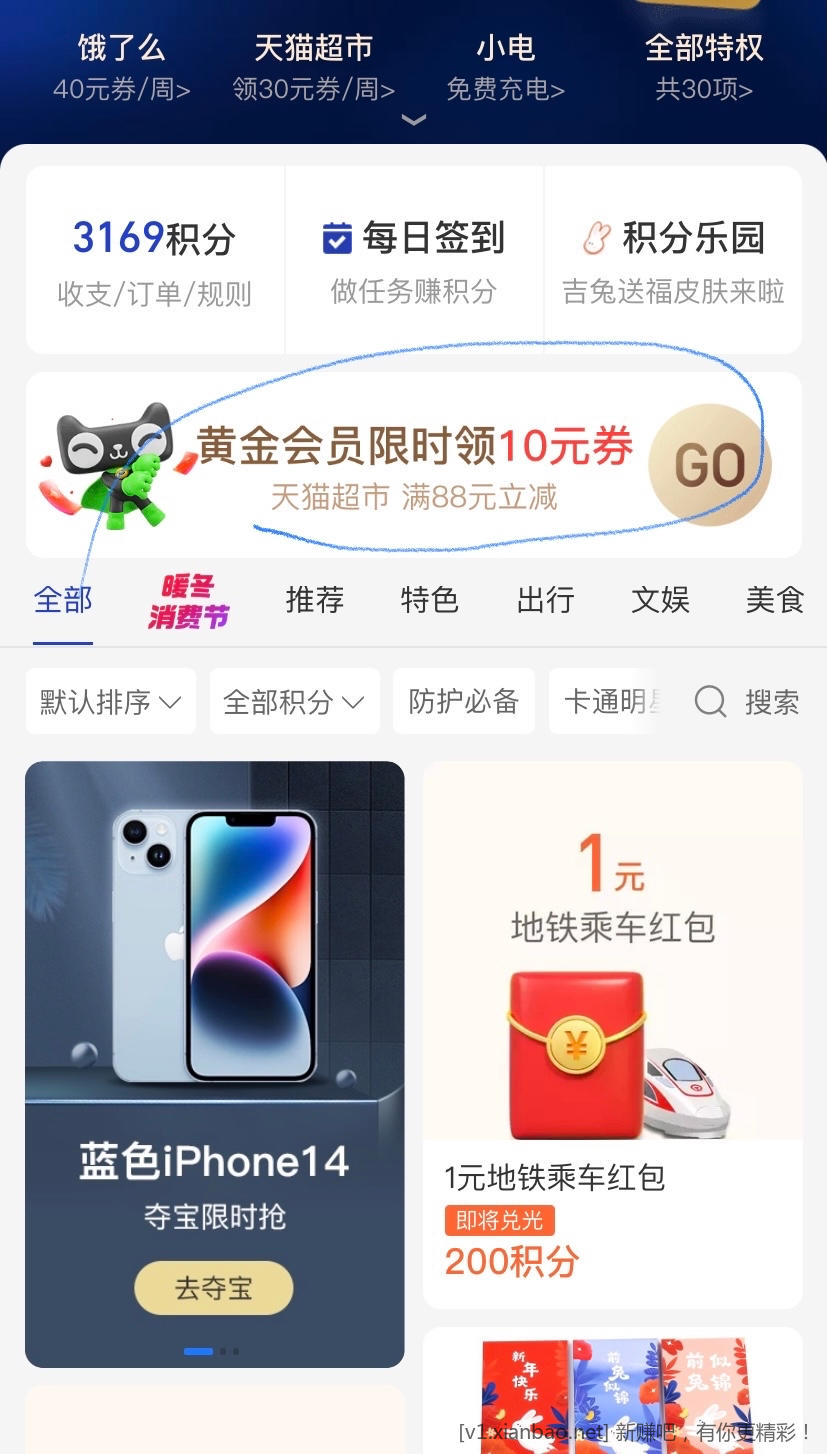
Task: Switch to 美食 tab
Action: click(775, 600)
